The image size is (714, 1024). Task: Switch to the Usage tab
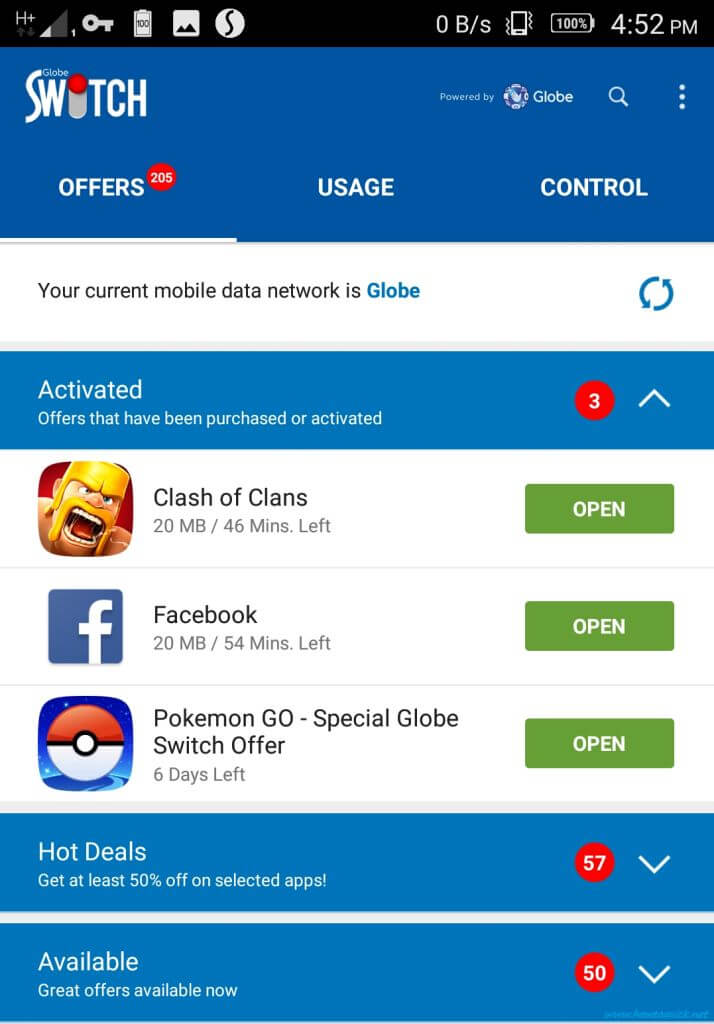pyautogui.click(x=356, y=187)
